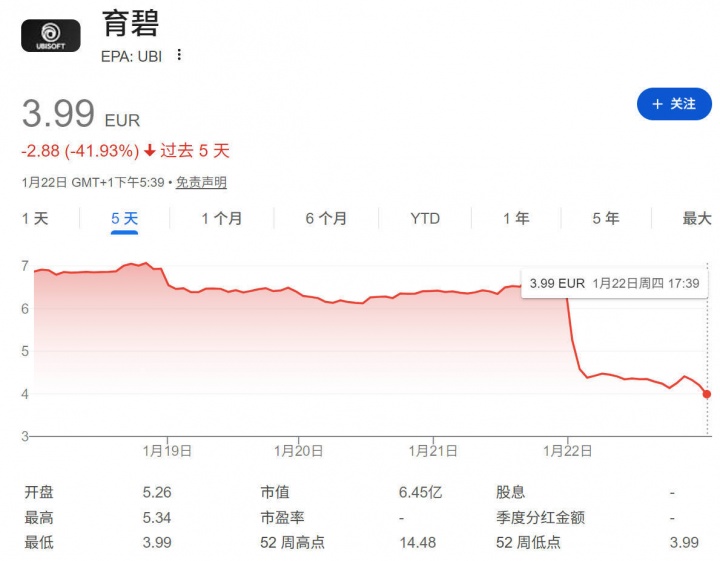The height and width of the screenshot is (561, 720).
Task: Show the 6 个月 chart
Action: tap(326, 218)
